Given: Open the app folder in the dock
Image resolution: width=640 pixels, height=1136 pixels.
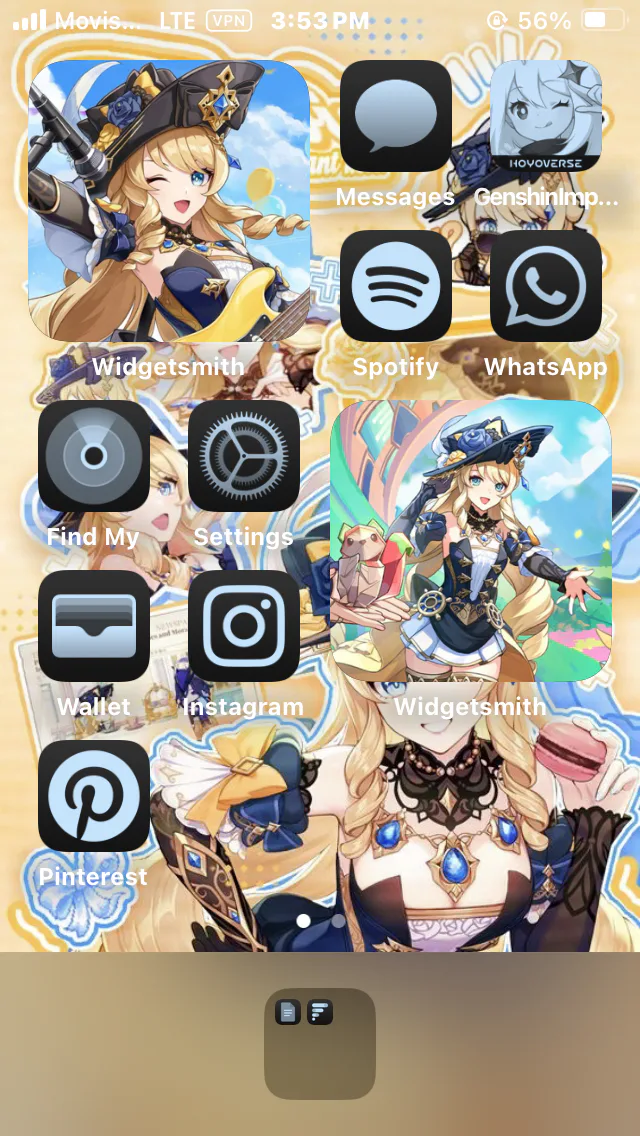Looking at the screenshot, I should point(320,1044).
